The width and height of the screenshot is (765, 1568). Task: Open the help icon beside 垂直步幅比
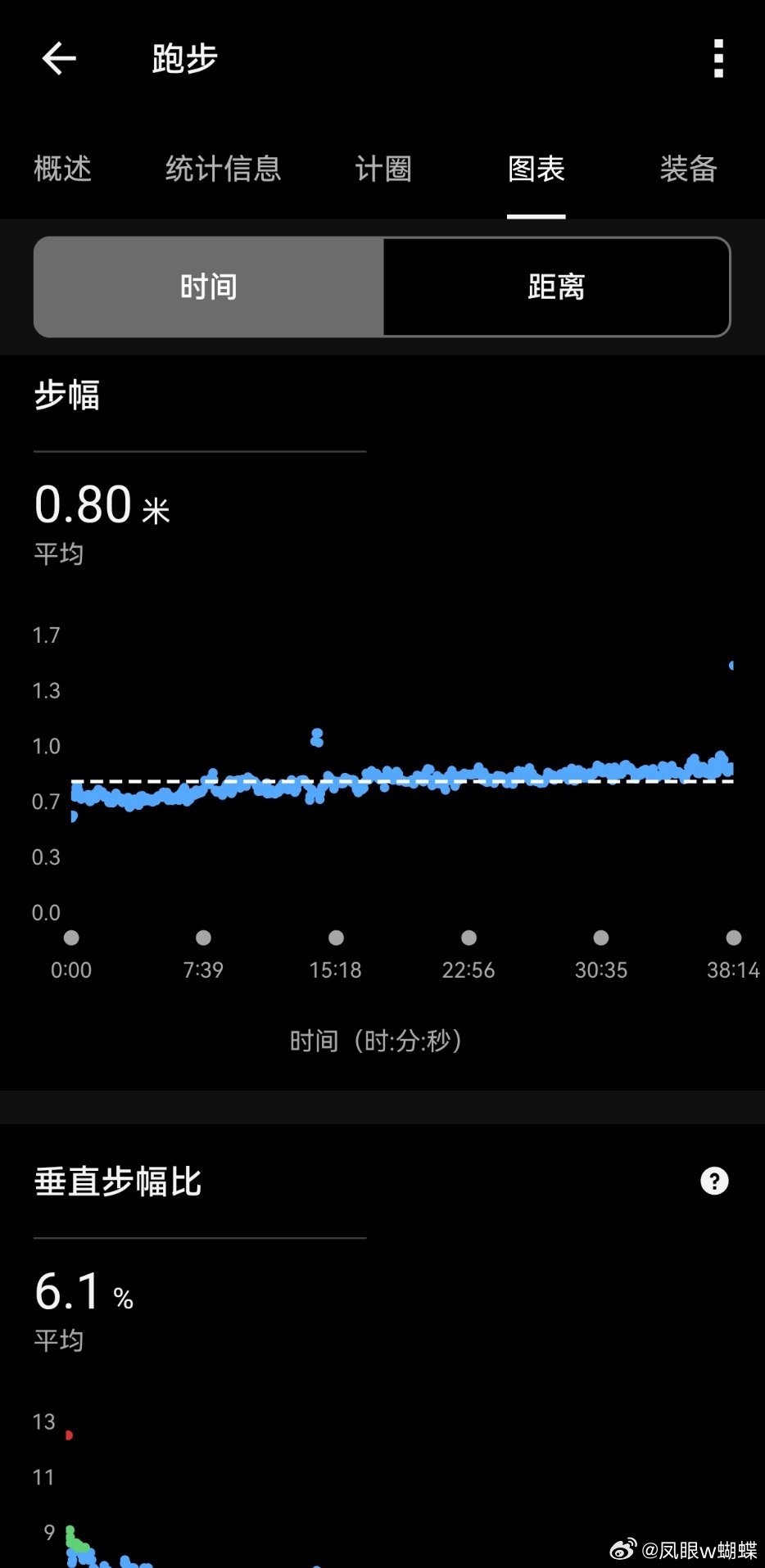[714, 1181]
